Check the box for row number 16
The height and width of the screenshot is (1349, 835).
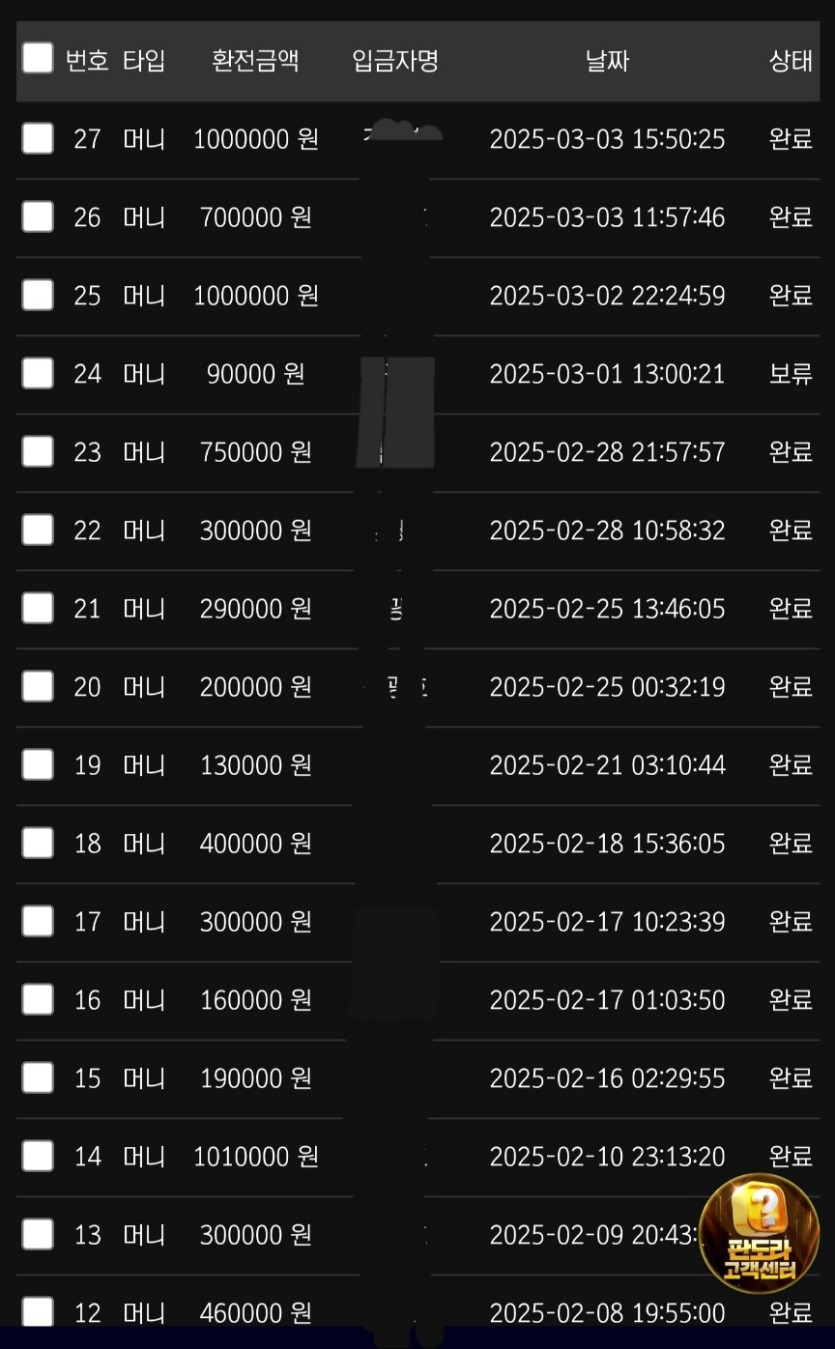pyautogui.click(x=38, y=999)
